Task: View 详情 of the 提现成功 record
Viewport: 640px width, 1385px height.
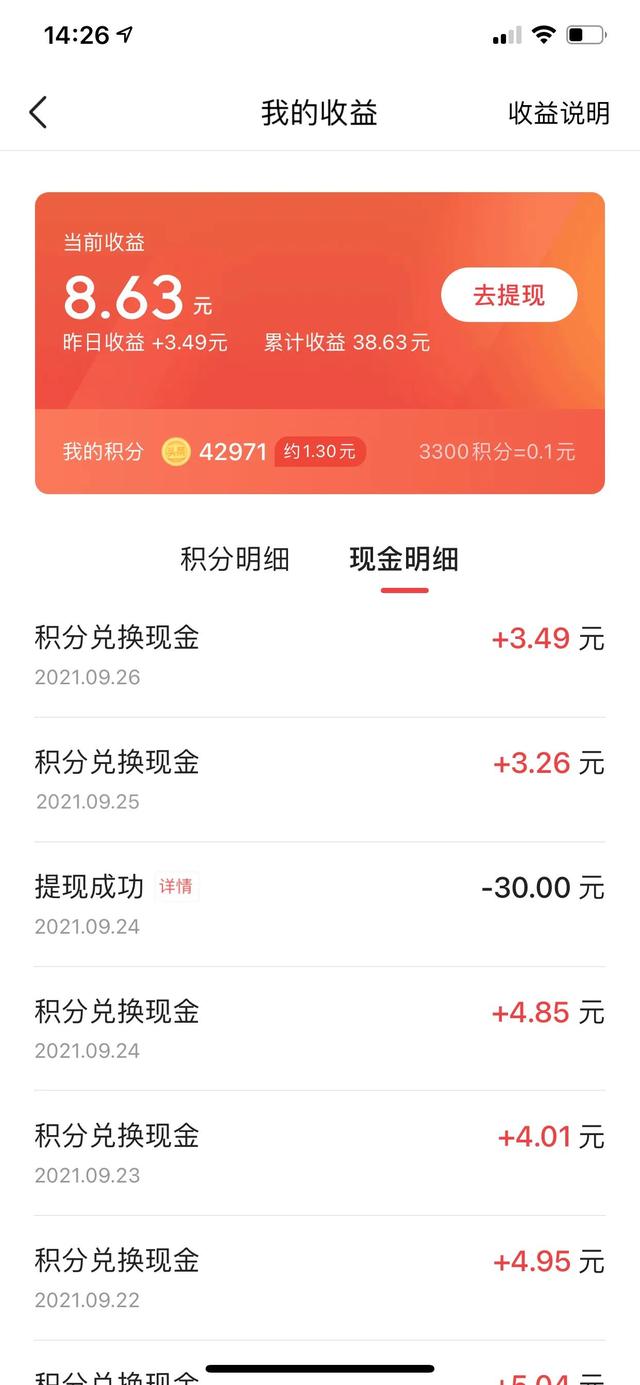Action: click(x=176, y=886)
